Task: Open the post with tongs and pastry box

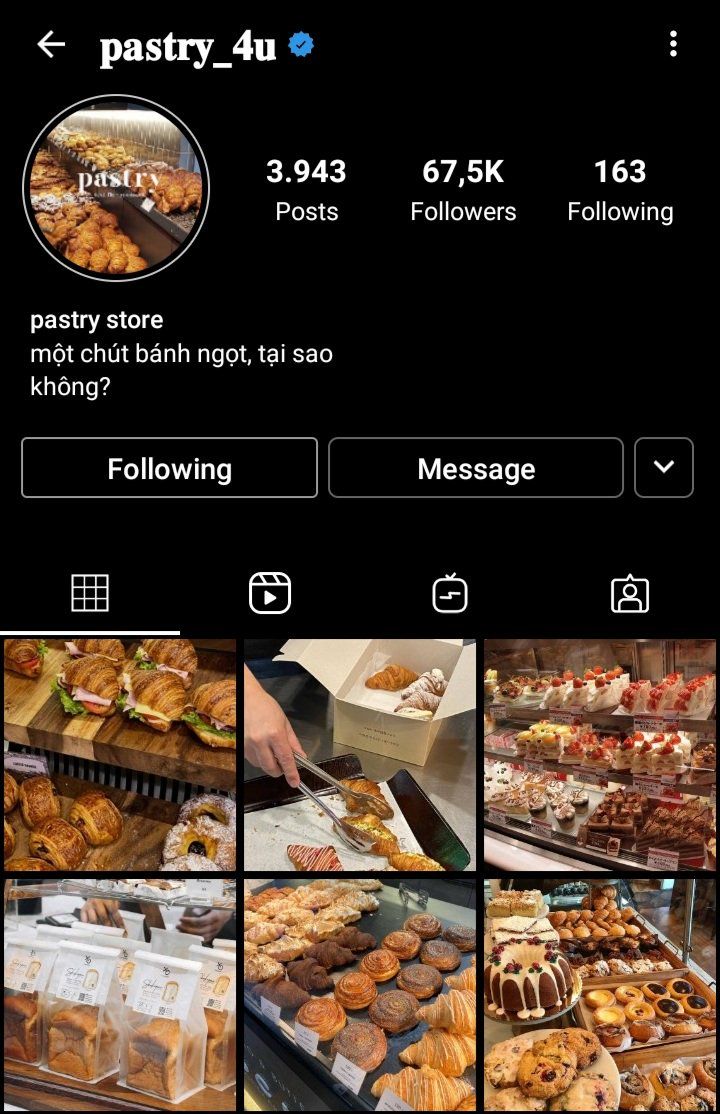Action: [x=360, y=755]
